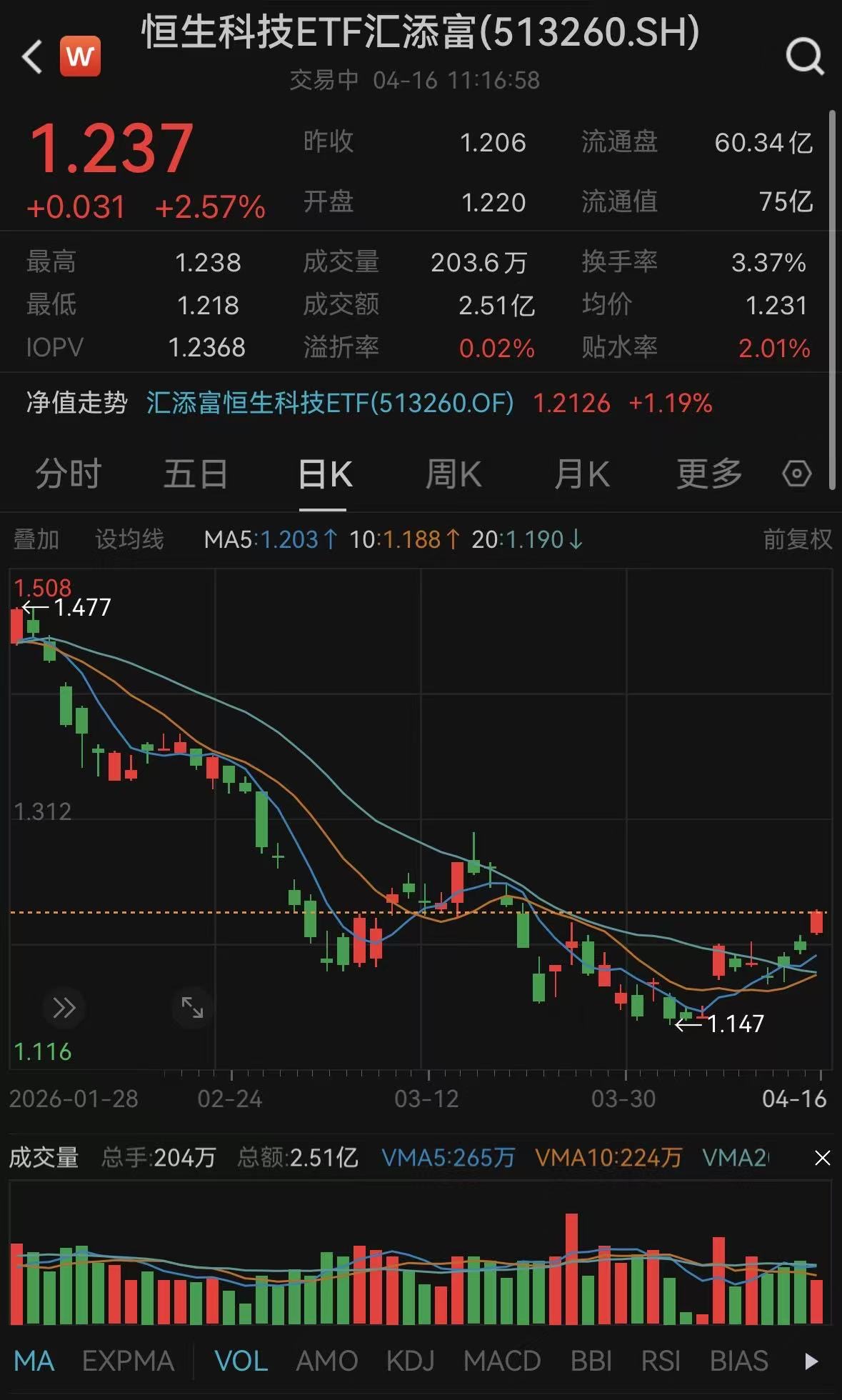Switch to the 周K weekly chart tab

tap(453, 474)
